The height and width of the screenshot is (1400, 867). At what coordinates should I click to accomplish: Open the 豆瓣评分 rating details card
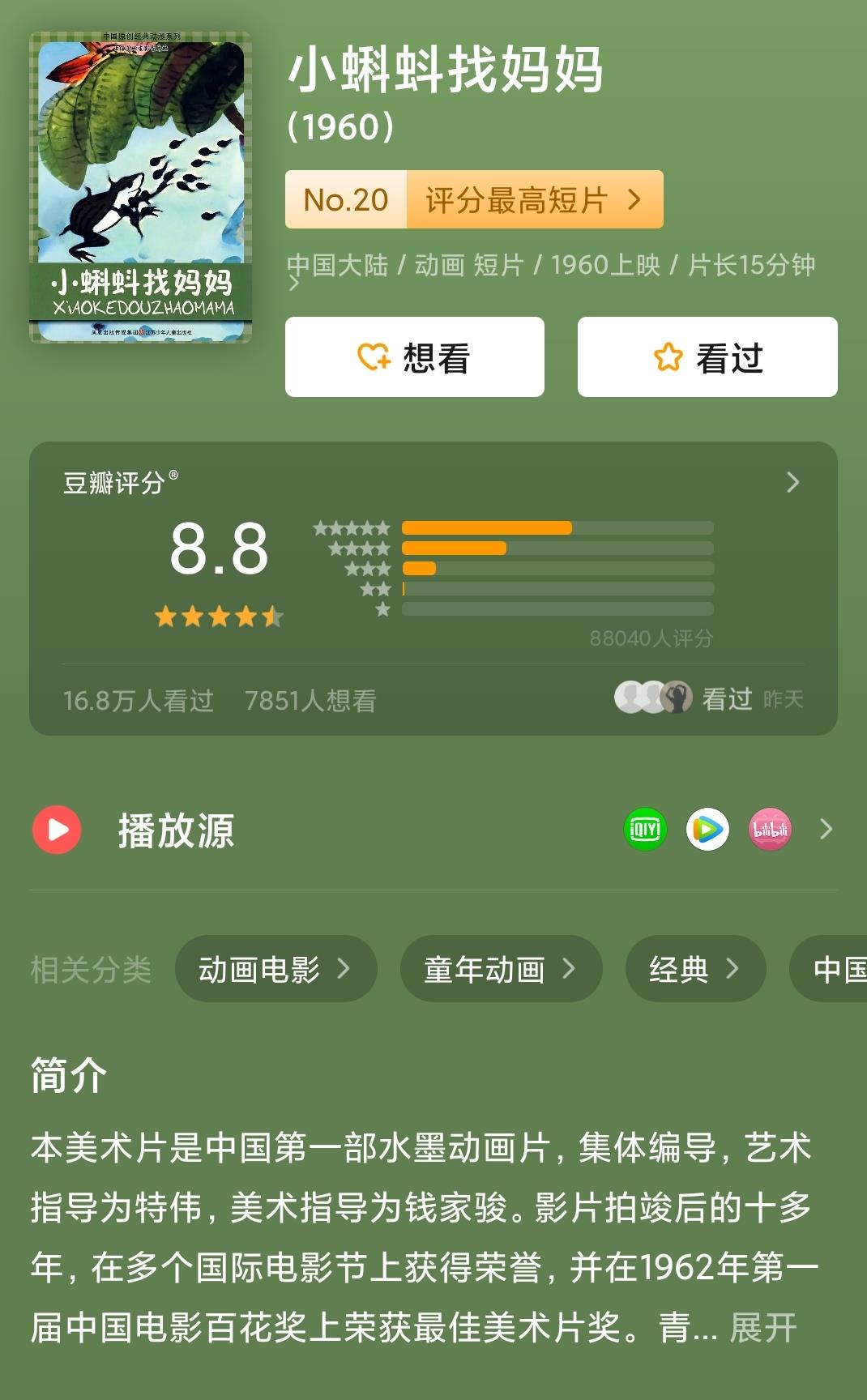tap(792, 483)
